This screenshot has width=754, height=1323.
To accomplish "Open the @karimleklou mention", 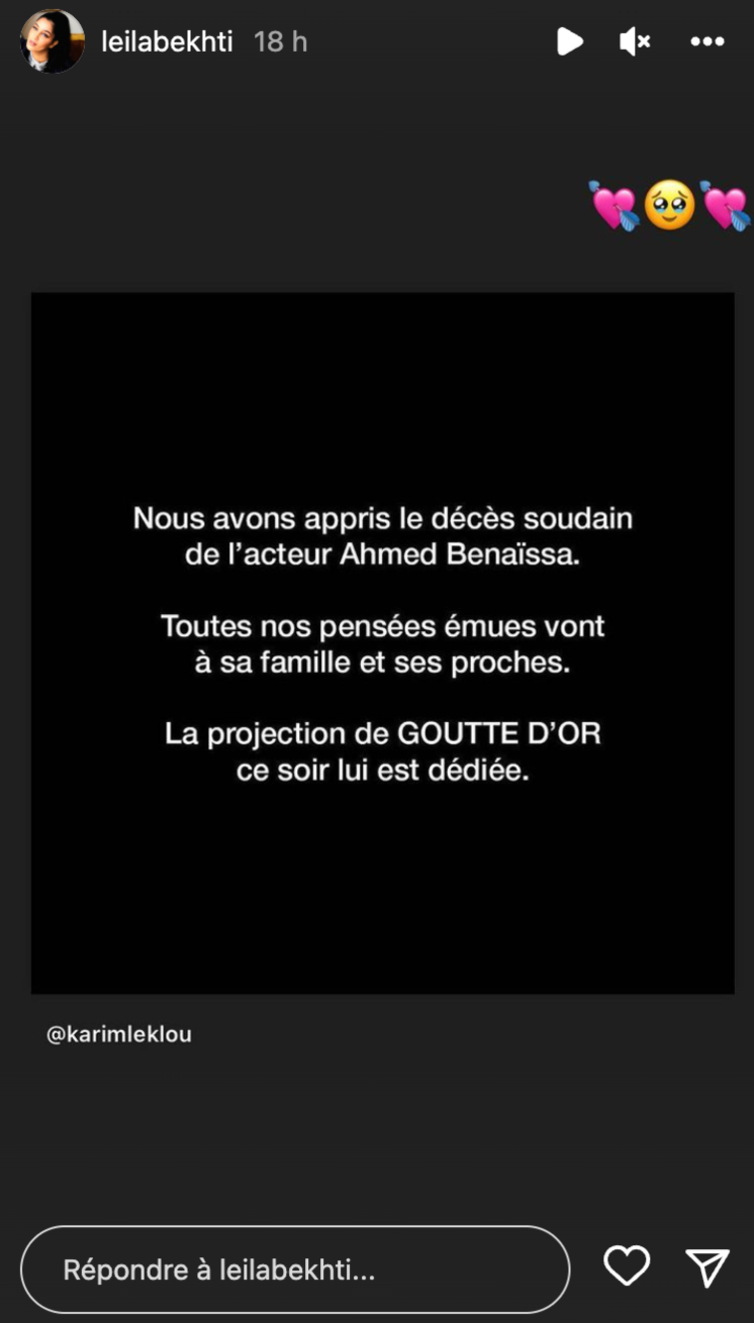I will click(119, 1034).
